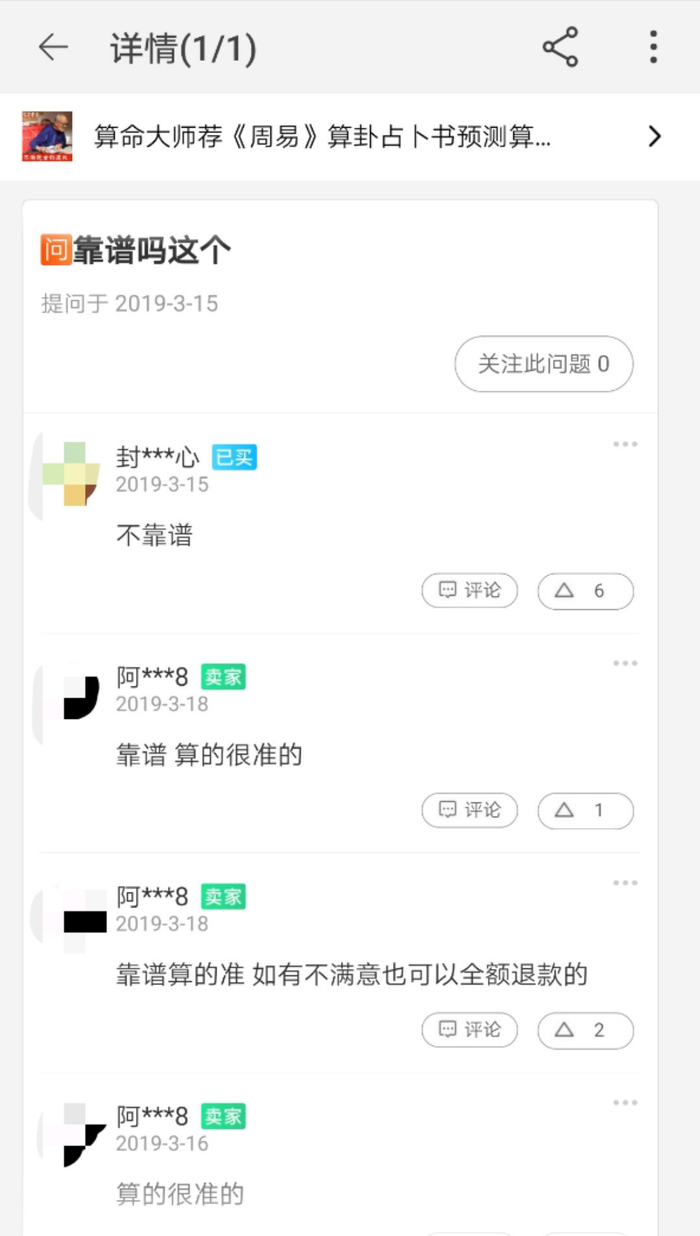Open the 算命大师 product listing row

coord(350,137)
